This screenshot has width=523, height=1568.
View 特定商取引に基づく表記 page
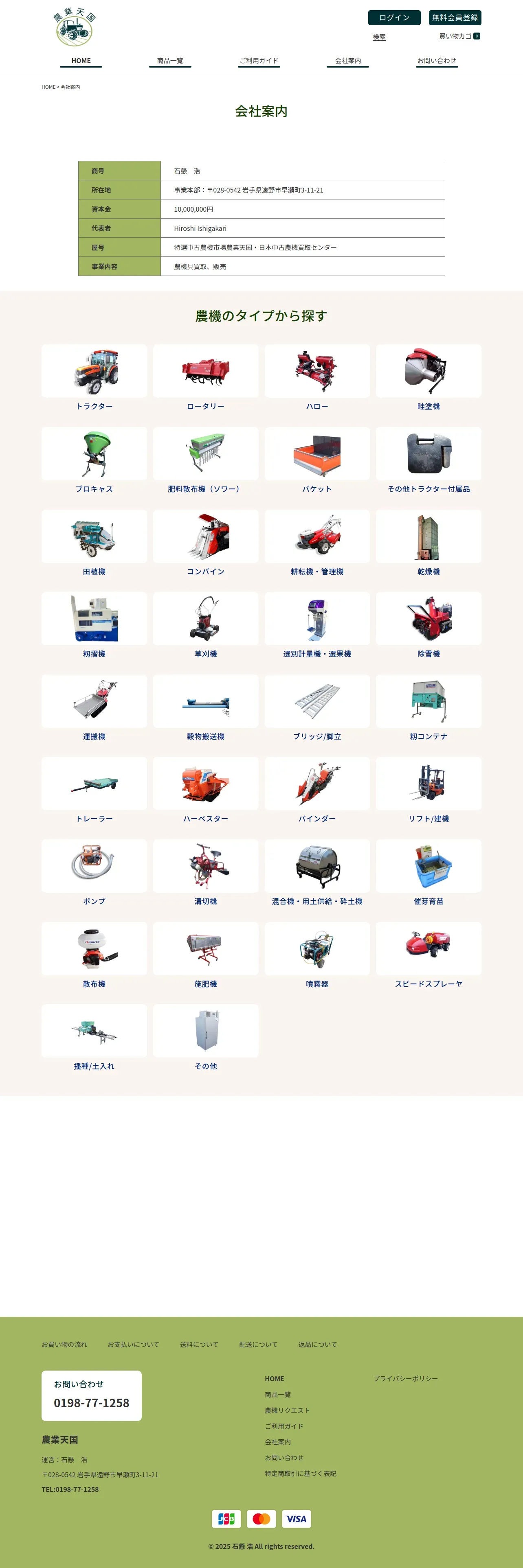click(300, 1474)
